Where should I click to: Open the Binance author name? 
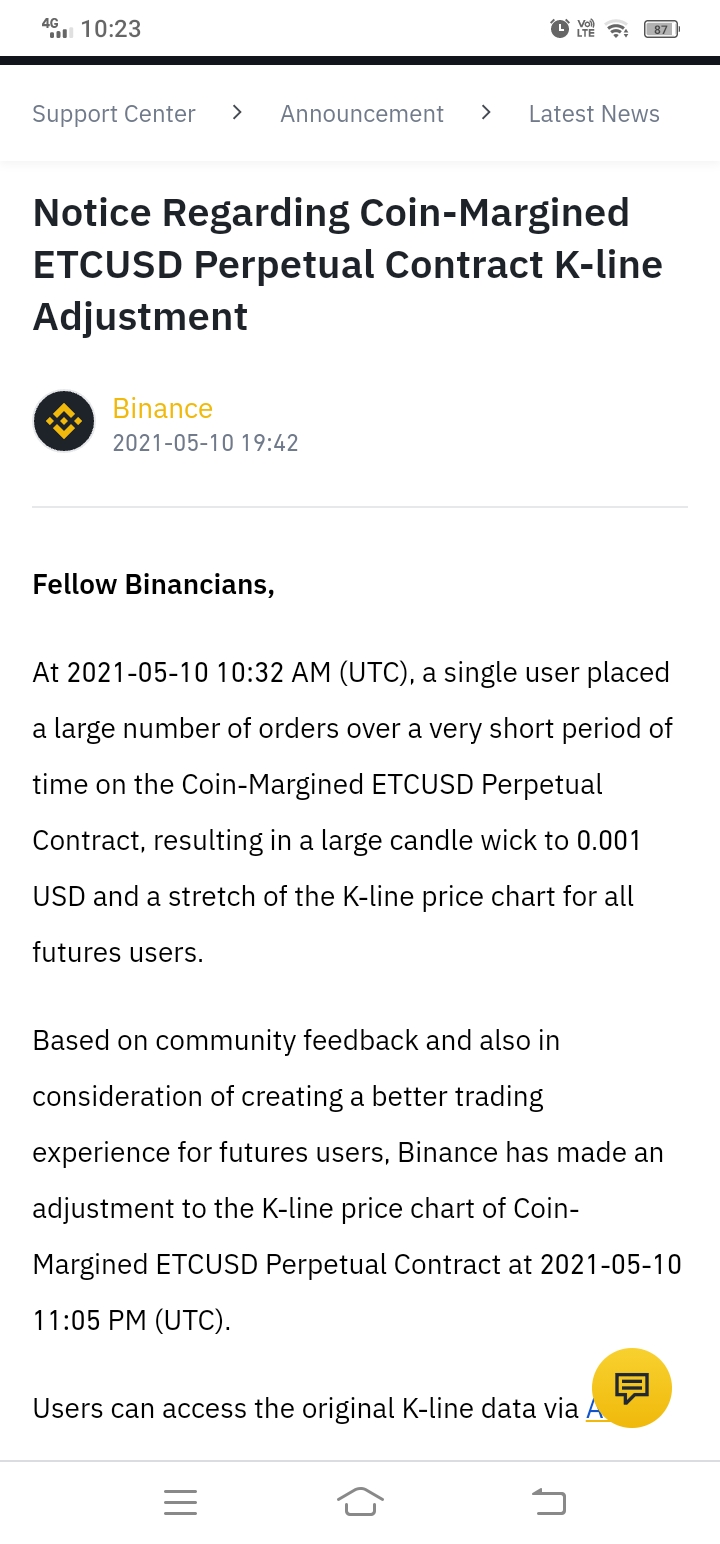(x=162, y=408)
